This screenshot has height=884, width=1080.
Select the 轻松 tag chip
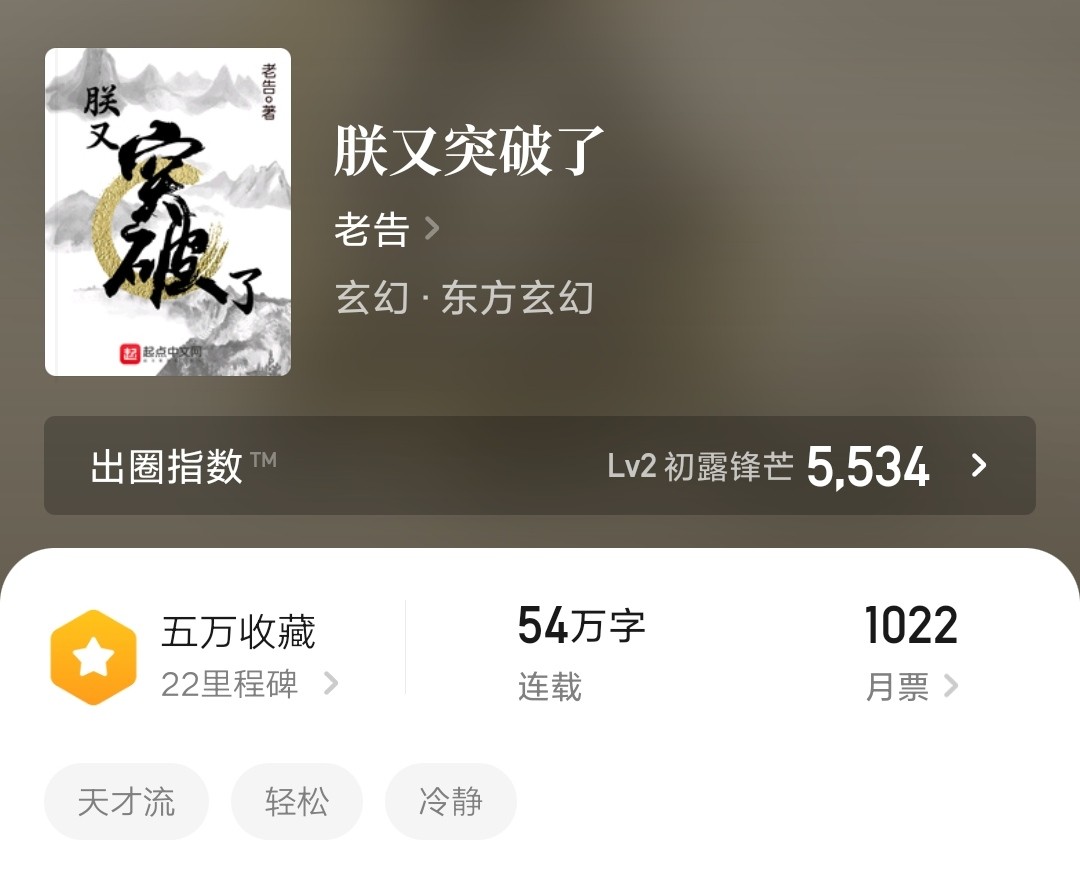pyautogui.click(x=296, y=801)
